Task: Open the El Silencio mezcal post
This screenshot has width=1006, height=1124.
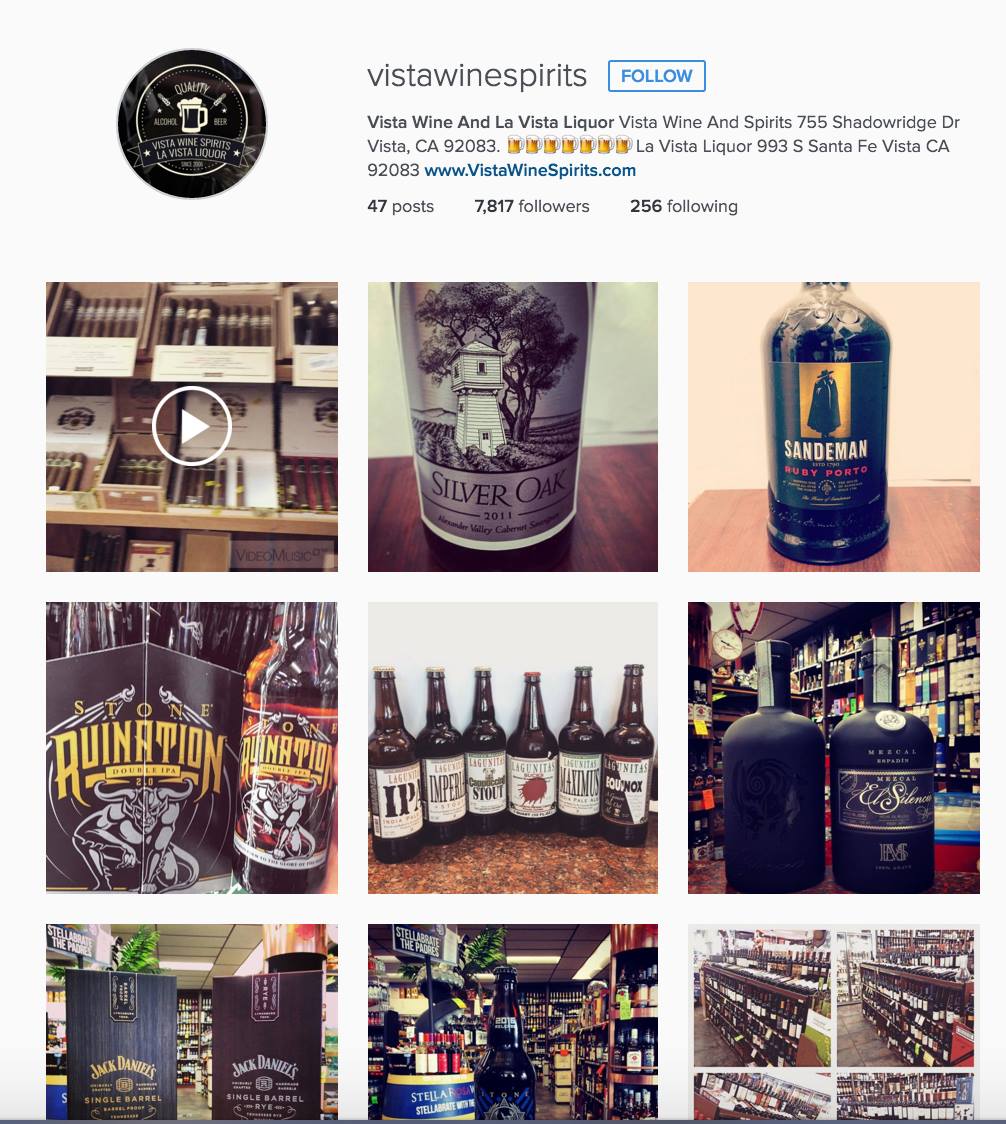Action: [x=833, y=747]
